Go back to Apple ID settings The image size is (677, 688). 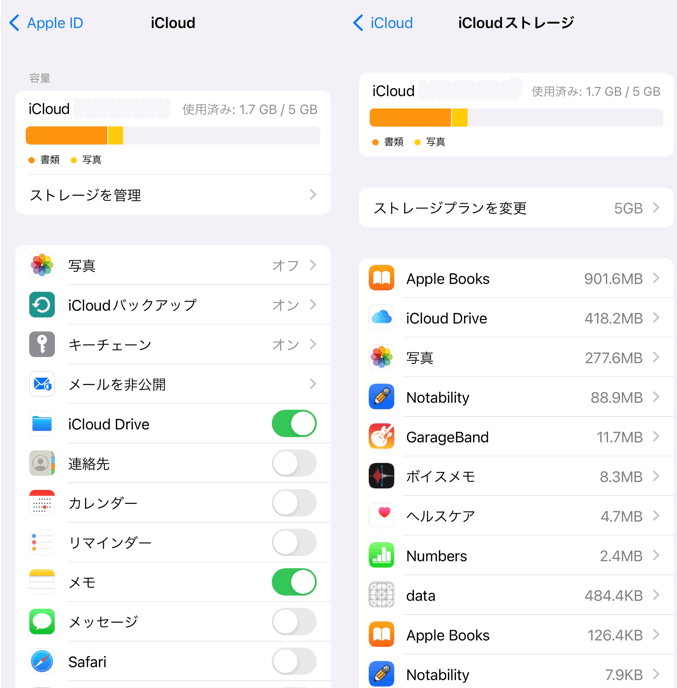click(46, 23)
